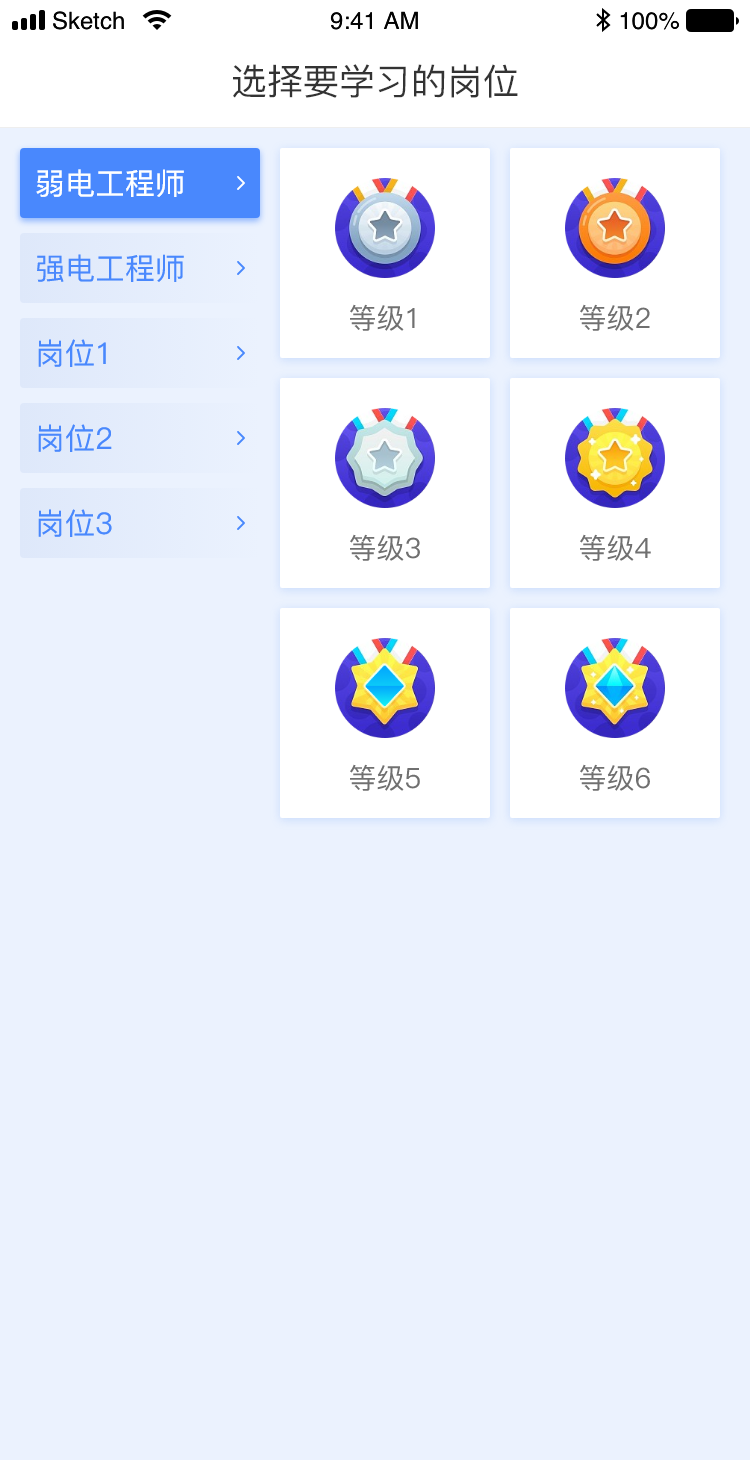
Task: Select the gold star medal for 等级4
Action: pyautogui.click(x=614, y=458)
